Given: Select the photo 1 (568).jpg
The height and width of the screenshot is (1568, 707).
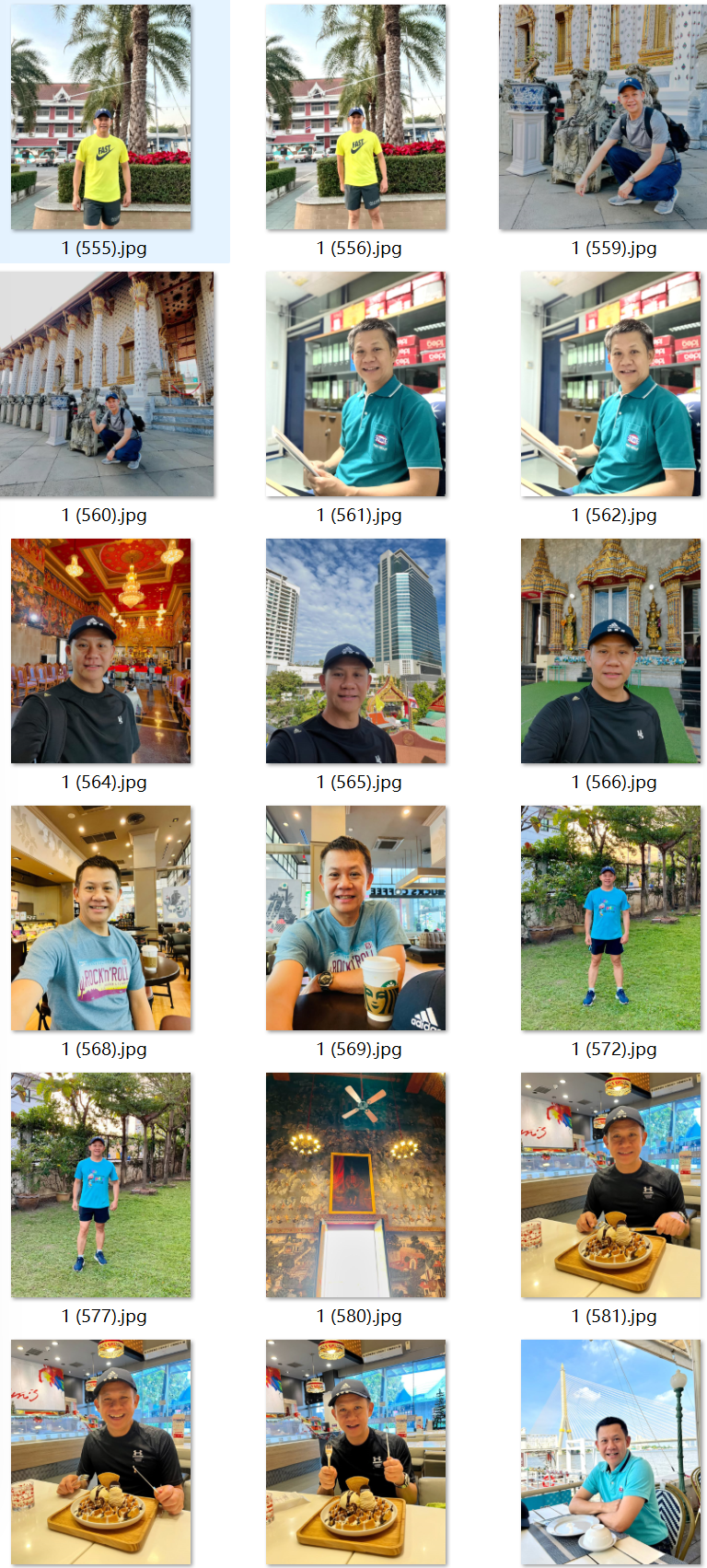Looking at the screenshot, I should click(101, 918).
